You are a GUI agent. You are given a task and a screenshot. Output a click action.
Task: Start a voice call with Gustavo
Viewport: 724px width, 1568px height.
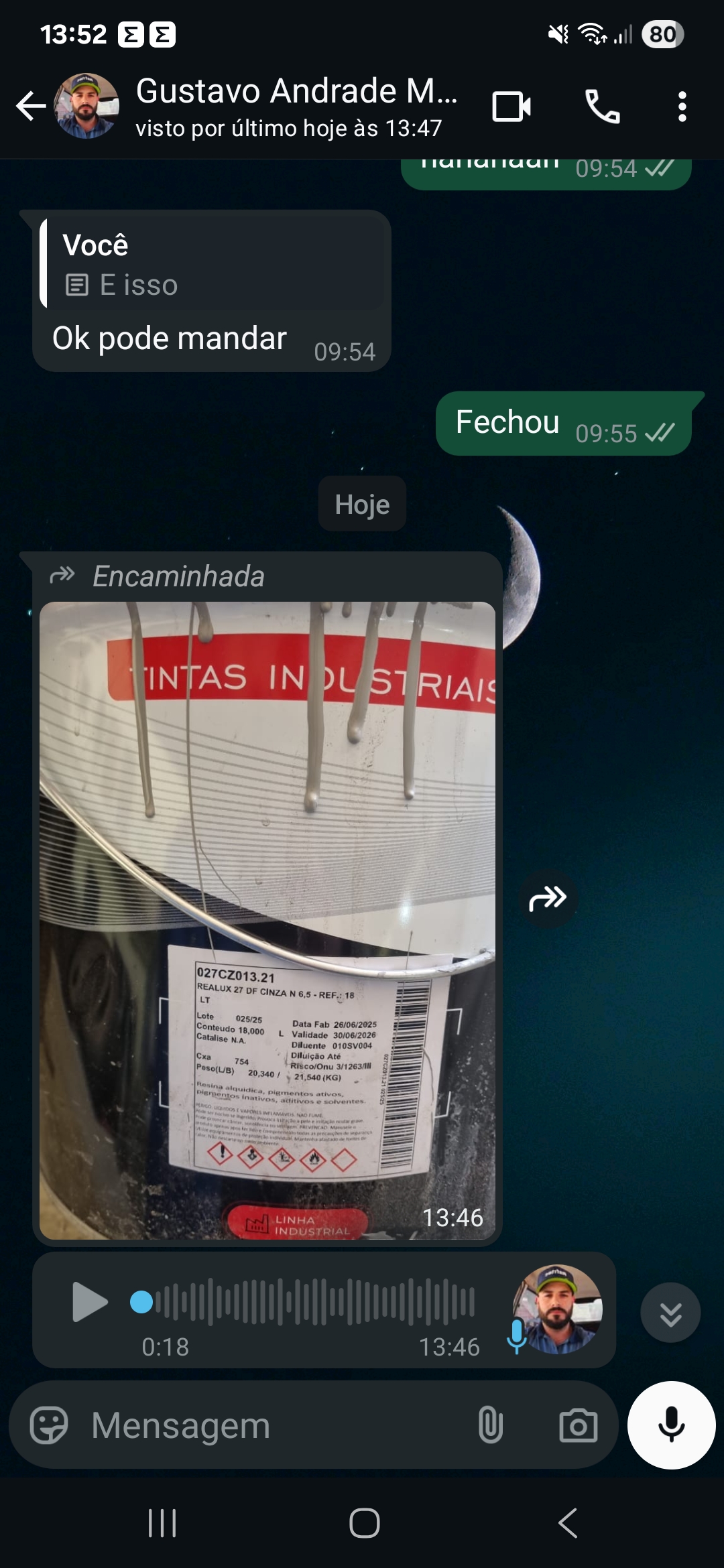[x=602, y=106]
